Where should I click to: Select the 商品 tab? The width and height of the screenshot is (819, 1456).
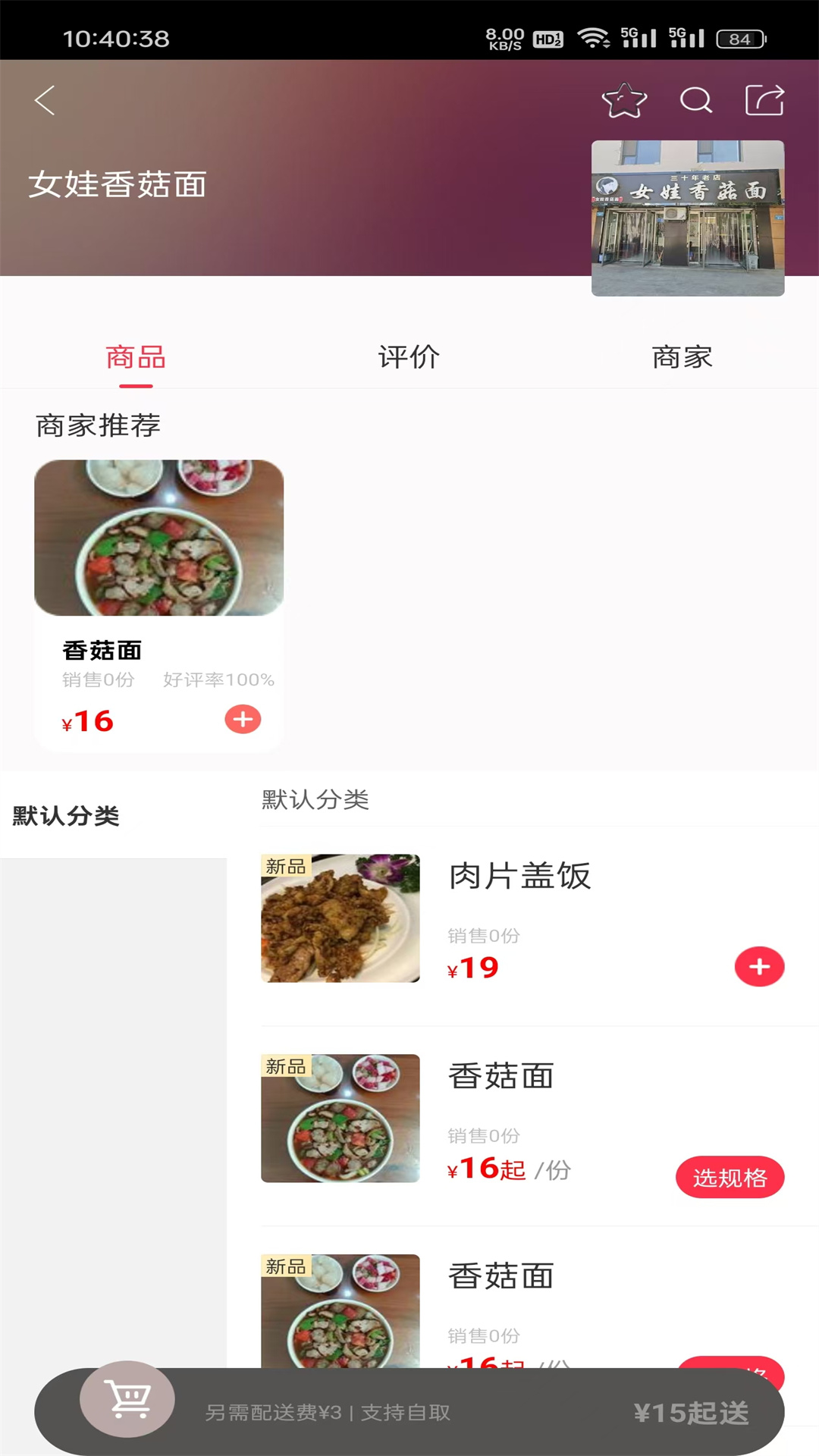(136, 357)
